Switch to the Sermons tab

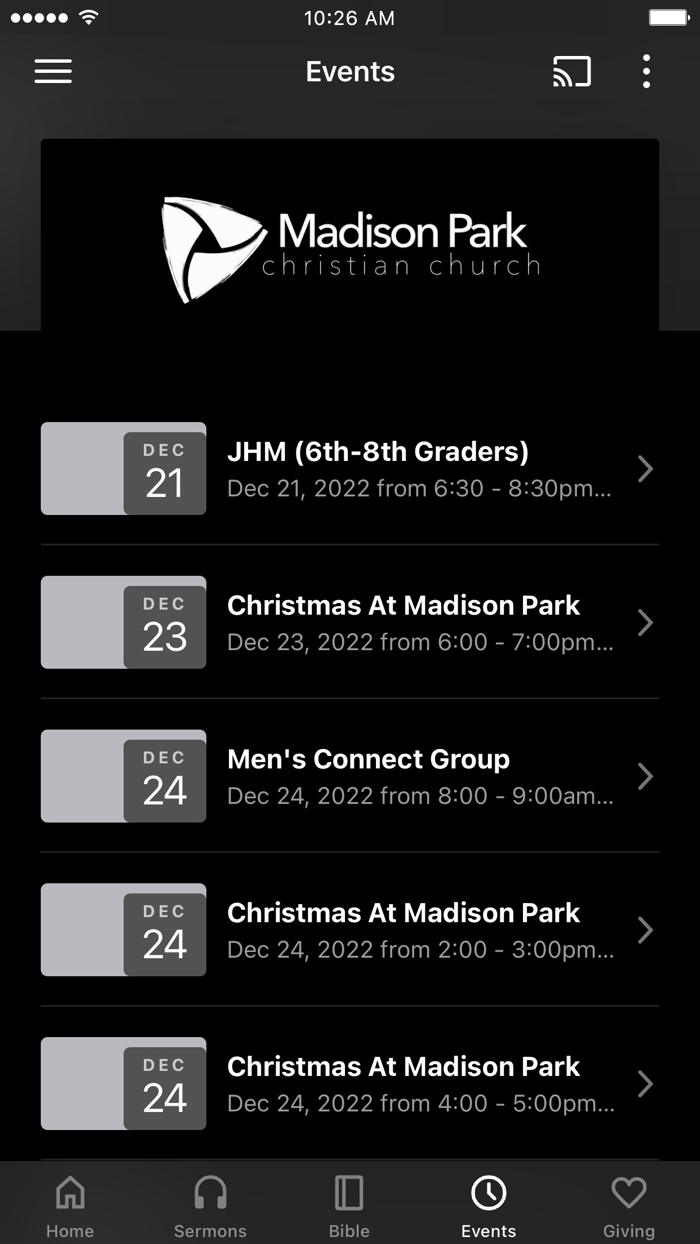click(x=210, y=1204)
